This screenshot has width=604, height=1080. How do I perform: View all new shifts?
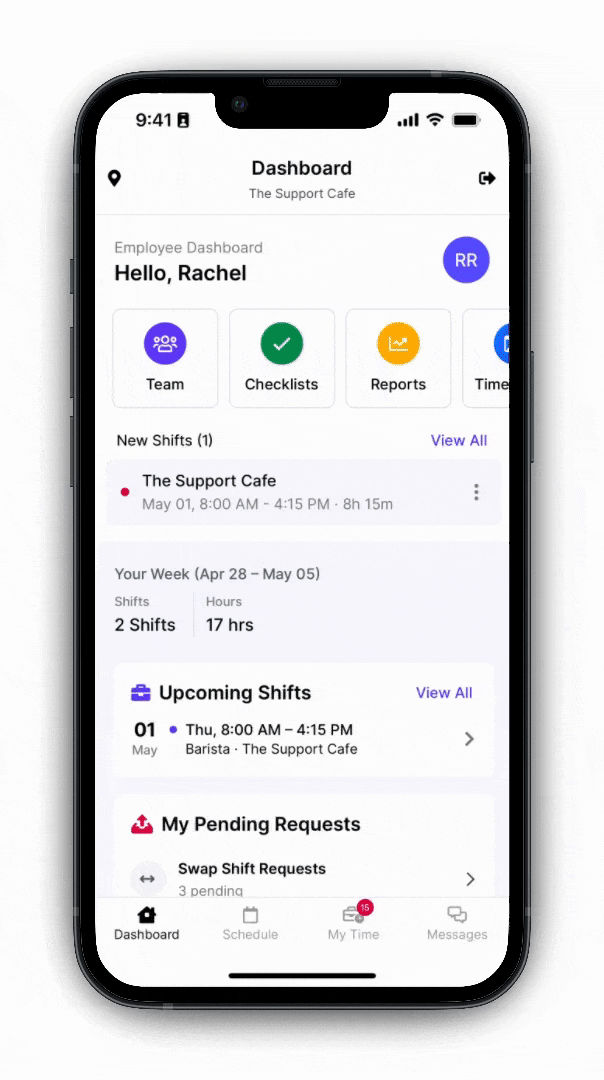pos(459,440)
